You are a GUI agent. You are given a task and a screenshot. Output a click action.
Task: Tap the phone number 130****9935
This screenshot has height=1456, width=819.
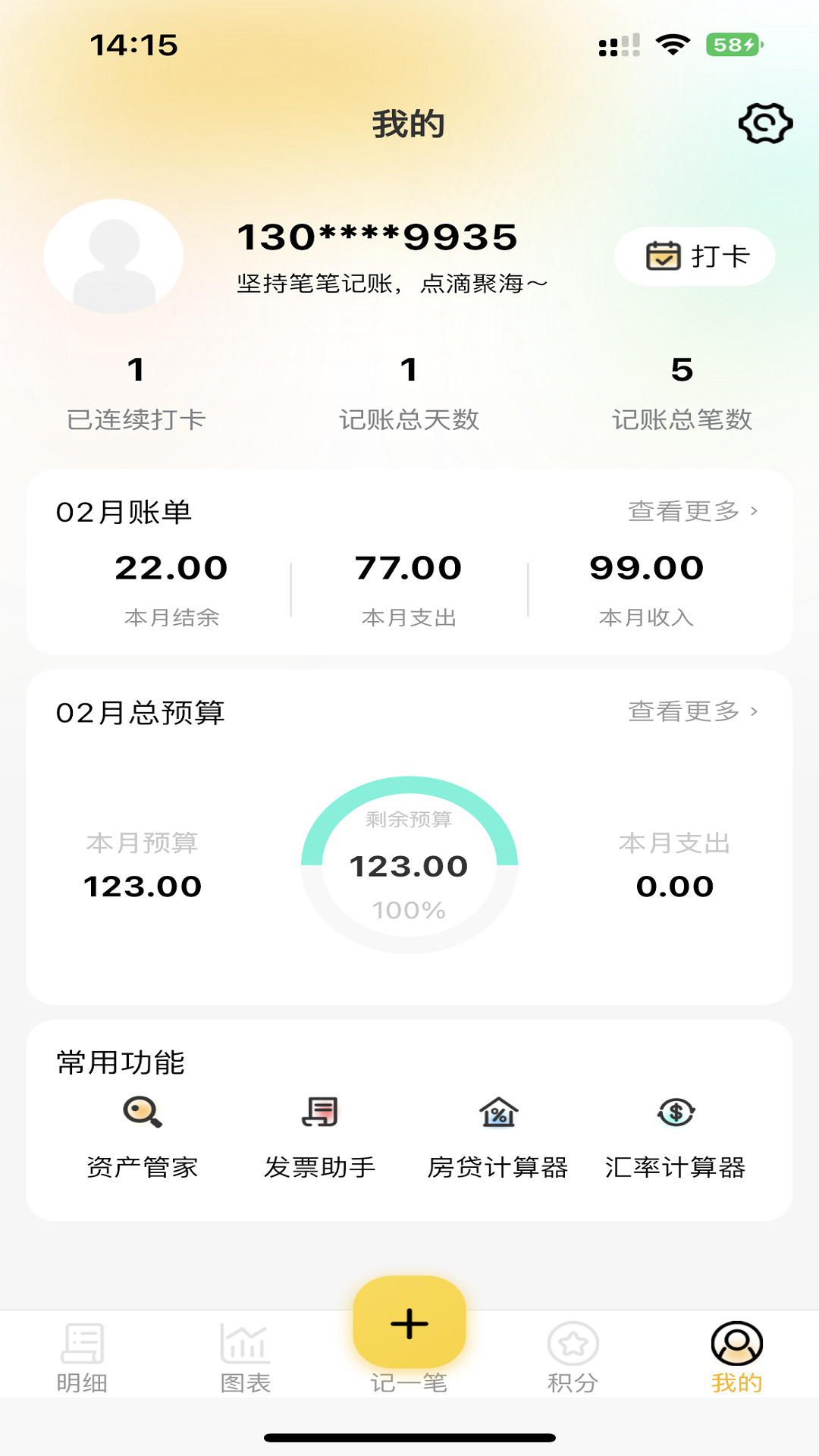pyautogui.click(x=377, y=236)
